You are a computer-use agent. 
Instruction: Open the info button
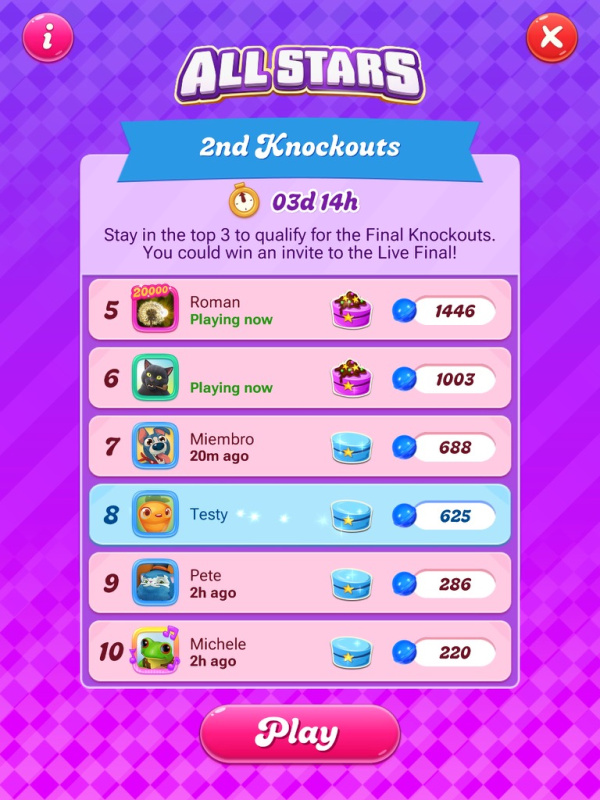pyautogui.click(x=48, y=38)
